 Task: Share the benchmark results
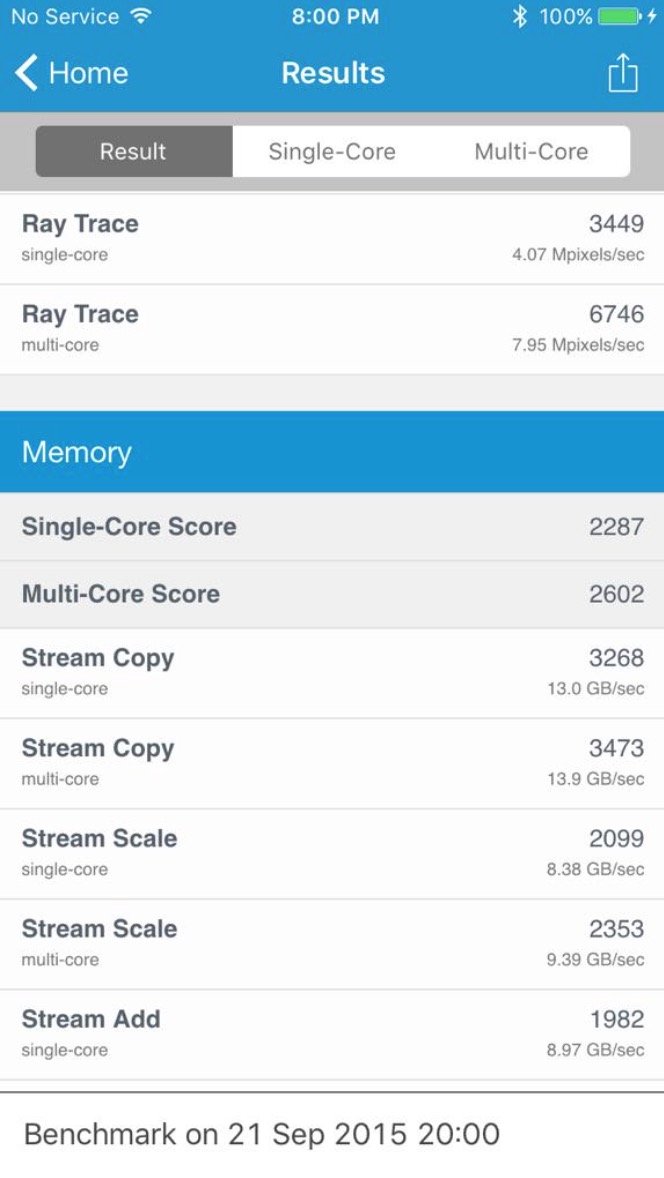coord(622,73)
